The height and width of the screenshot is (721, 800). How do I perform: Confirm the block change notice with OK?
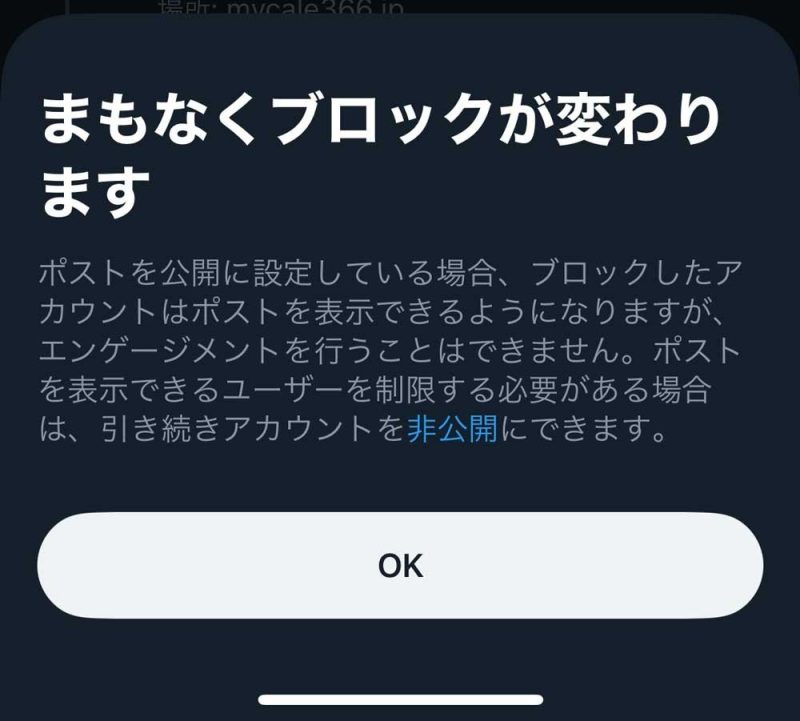(400, 565)
